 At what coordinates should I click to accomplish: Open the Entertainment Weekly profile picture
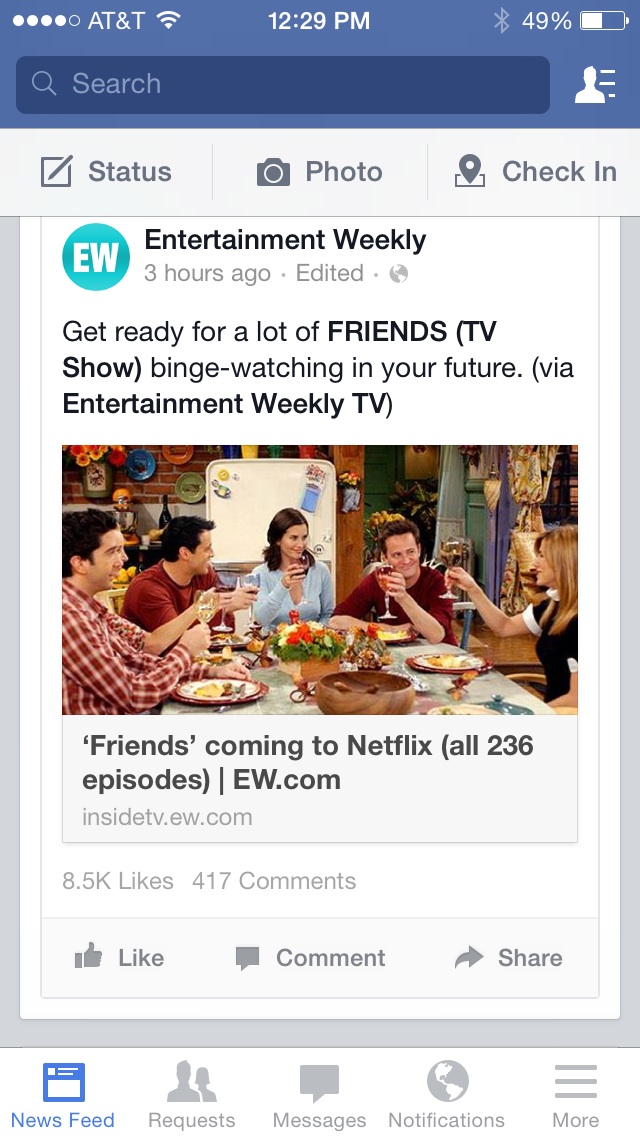[x=96, y=257]
